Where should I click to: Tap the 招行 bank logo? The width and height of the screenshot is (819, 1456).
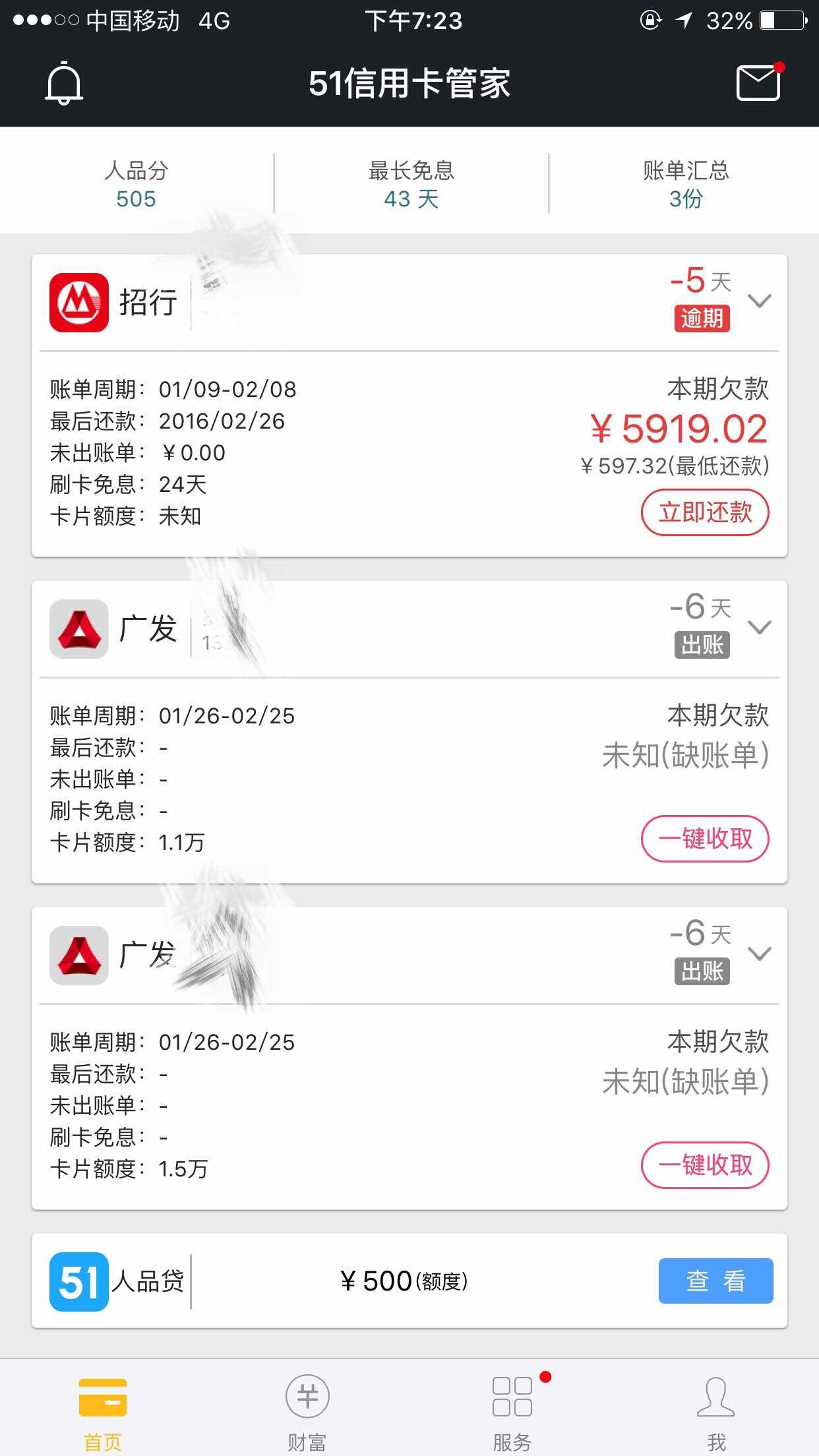click(79, 301)
